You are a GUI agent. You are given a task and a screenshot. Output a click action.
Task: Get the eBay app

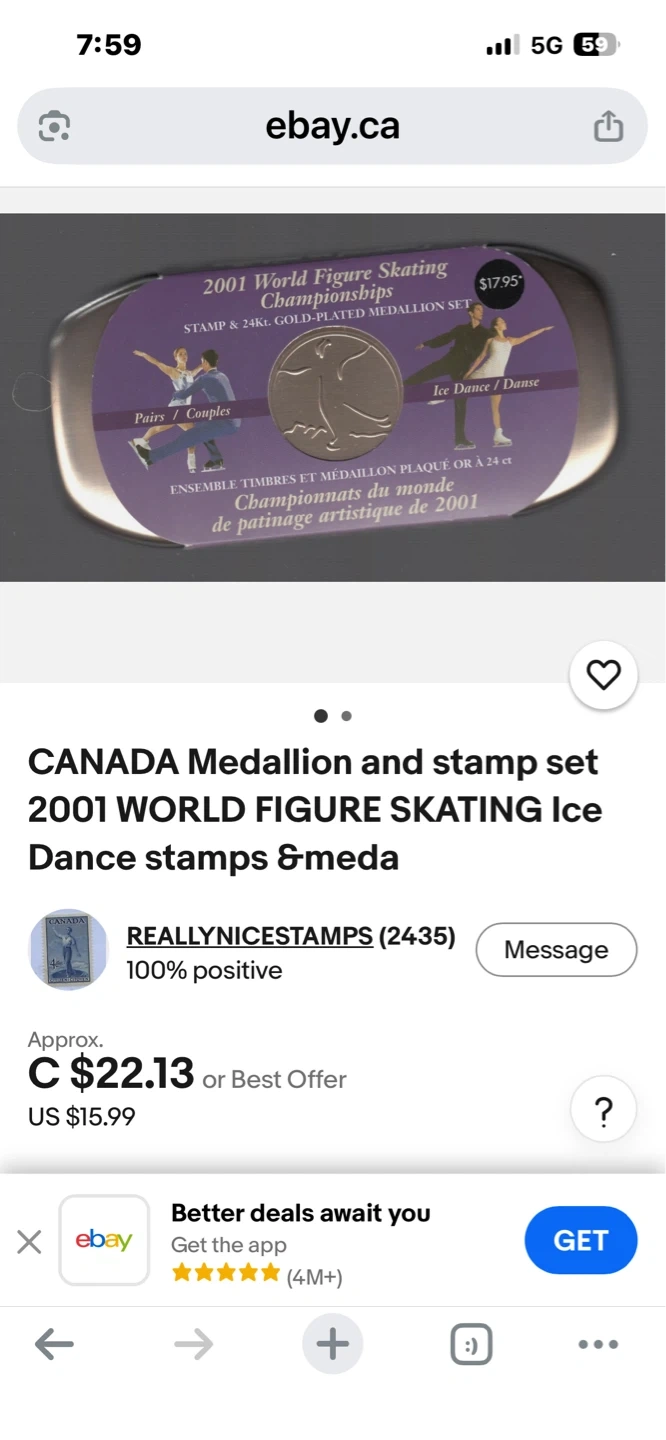(580, 1240)
